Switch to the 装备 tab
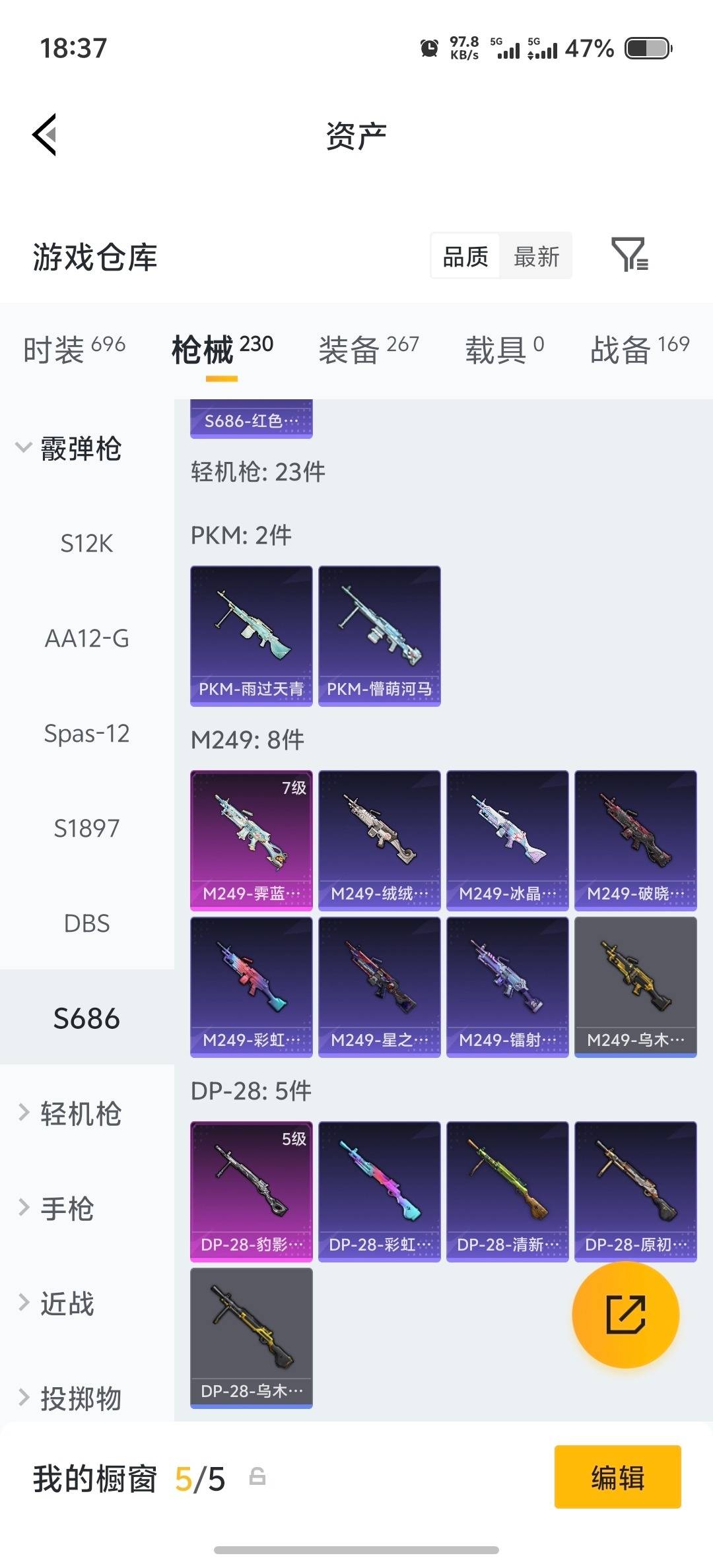The height and width of the screenshot is (1568, 713). coord(368,348)
